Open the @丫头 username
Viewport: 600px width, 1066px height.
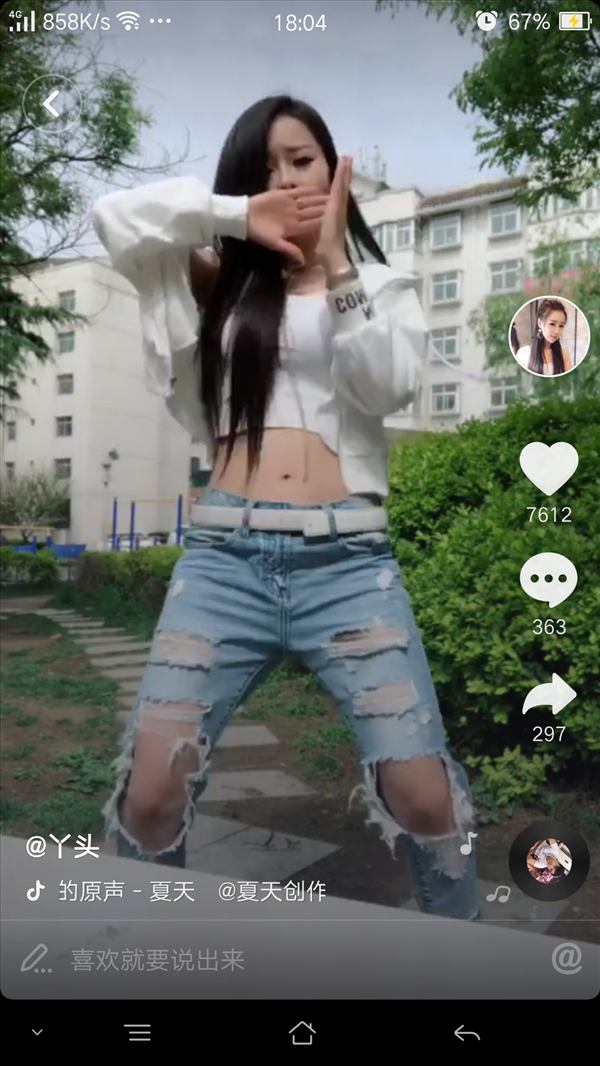pos(62,846)
